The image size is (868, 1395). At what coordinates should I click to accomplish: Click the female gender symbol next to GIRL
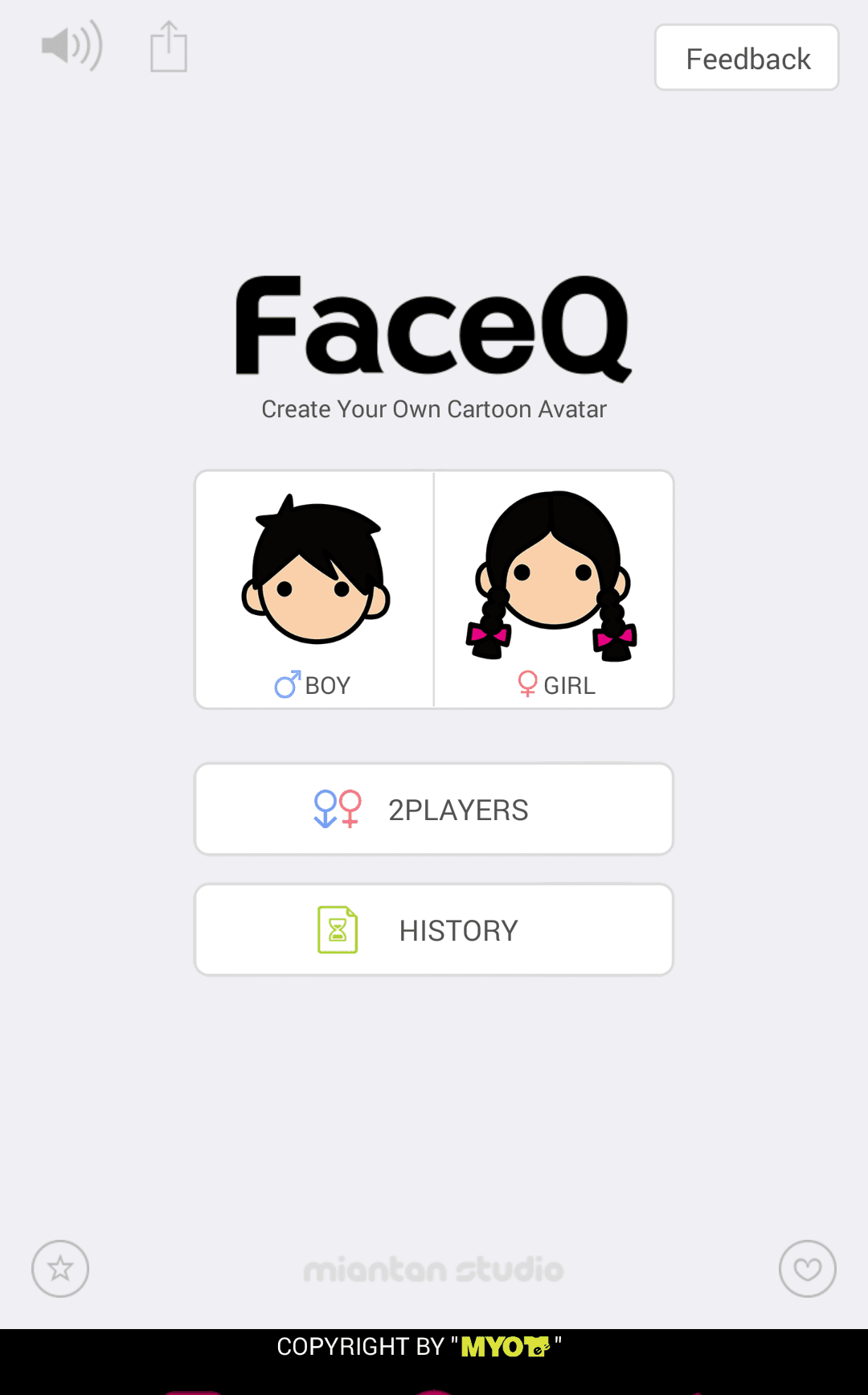point(526,684)
